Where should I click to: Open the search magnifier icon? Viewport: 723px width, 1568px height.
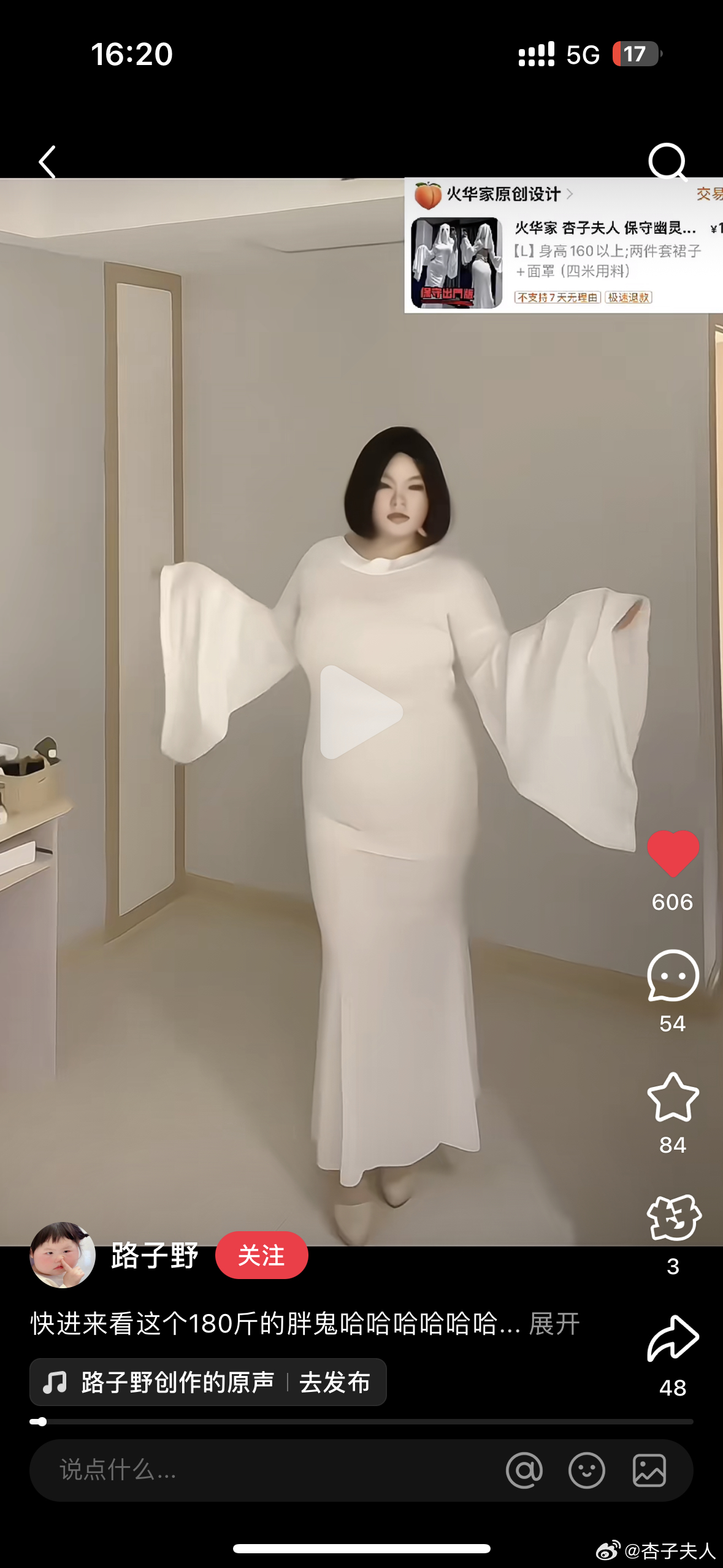667,162
